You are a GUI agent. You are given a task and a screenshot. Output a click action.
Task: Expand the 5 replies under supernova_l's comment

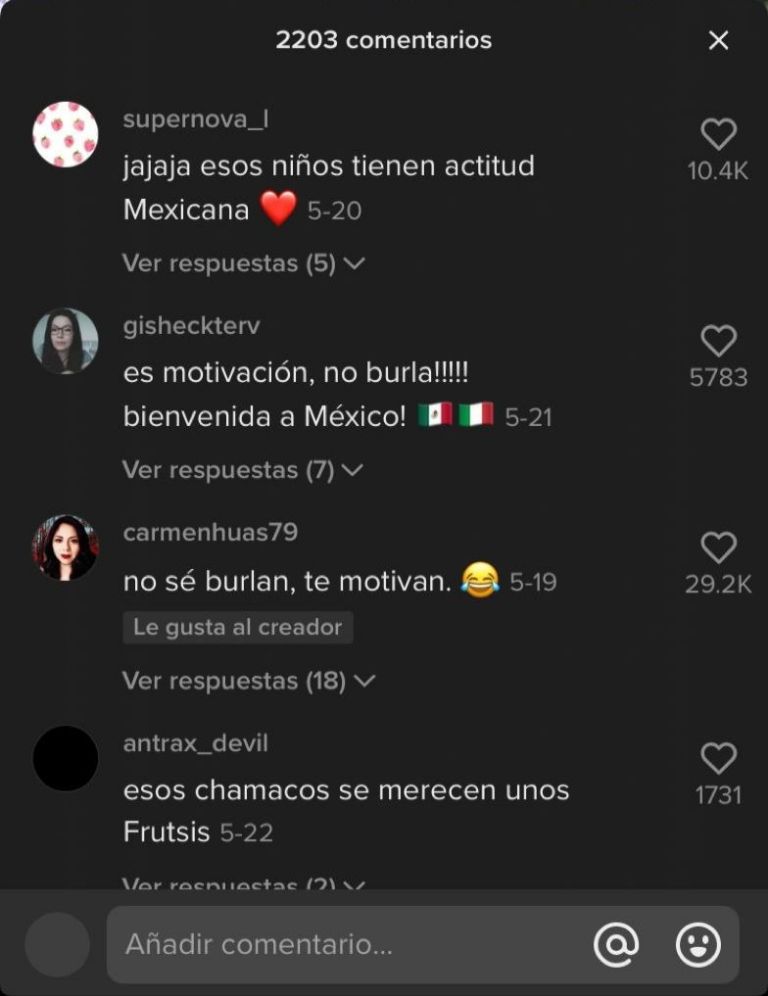click(243, 263)
